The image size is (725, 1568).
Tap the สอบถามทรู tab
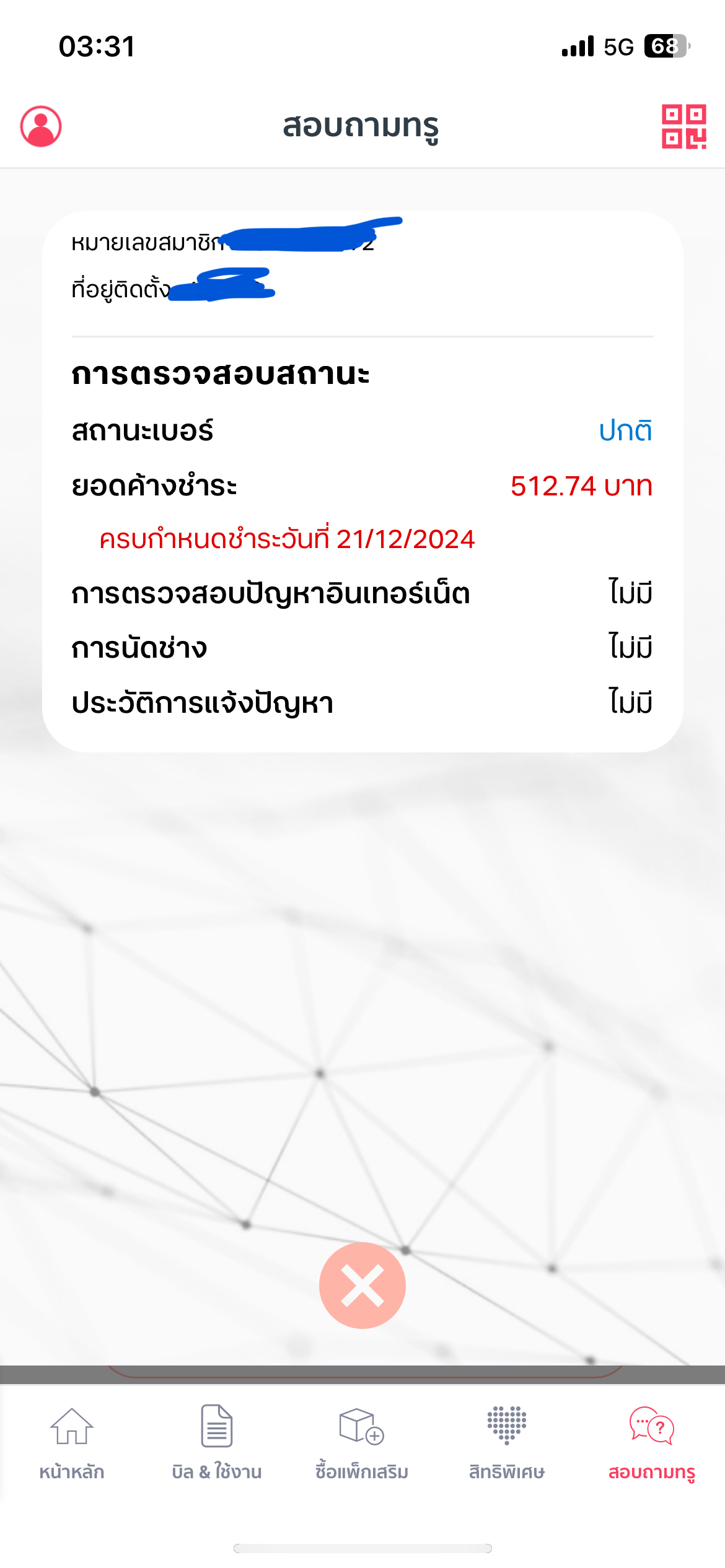pos(652,1442)
